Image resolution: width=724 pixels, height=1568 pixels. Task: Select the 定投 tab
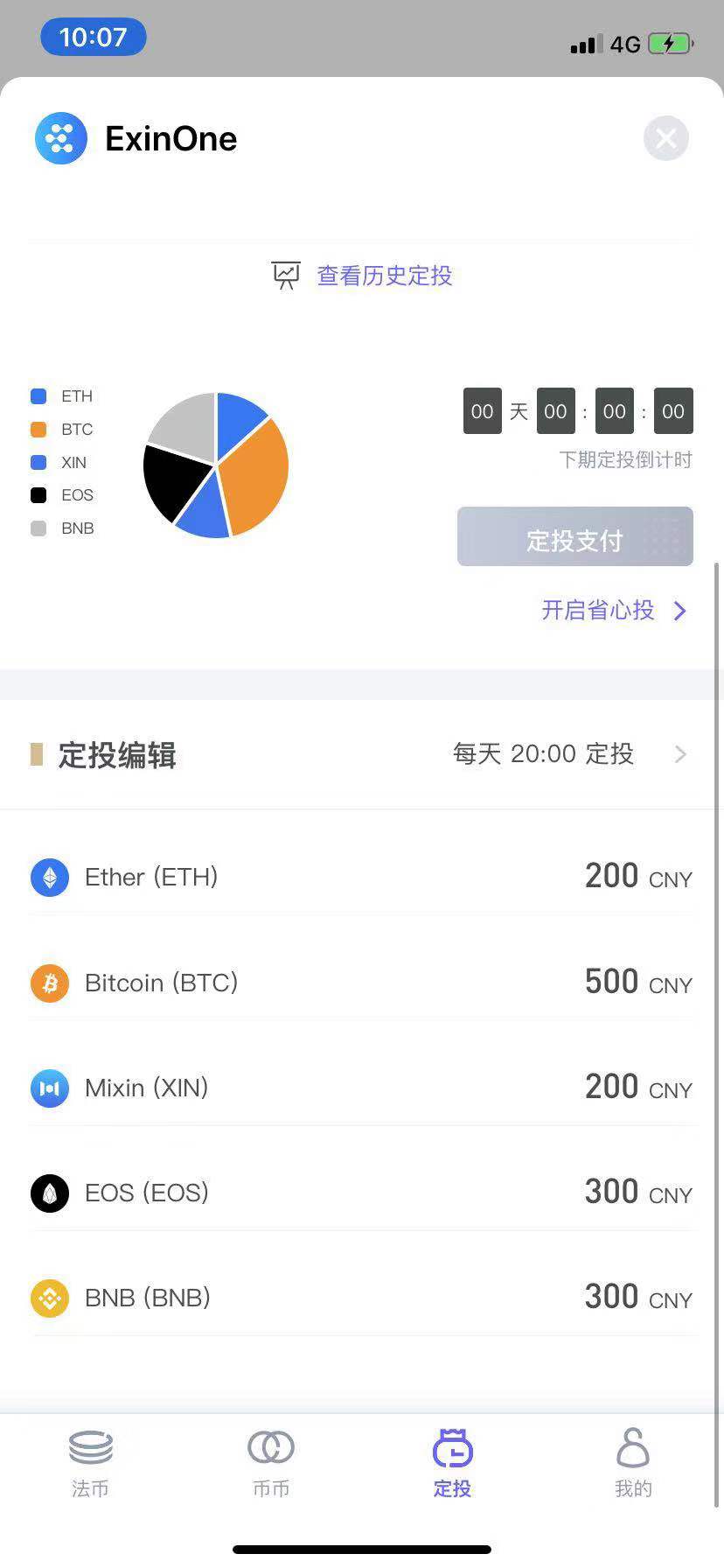click(x=452, y=1463)
